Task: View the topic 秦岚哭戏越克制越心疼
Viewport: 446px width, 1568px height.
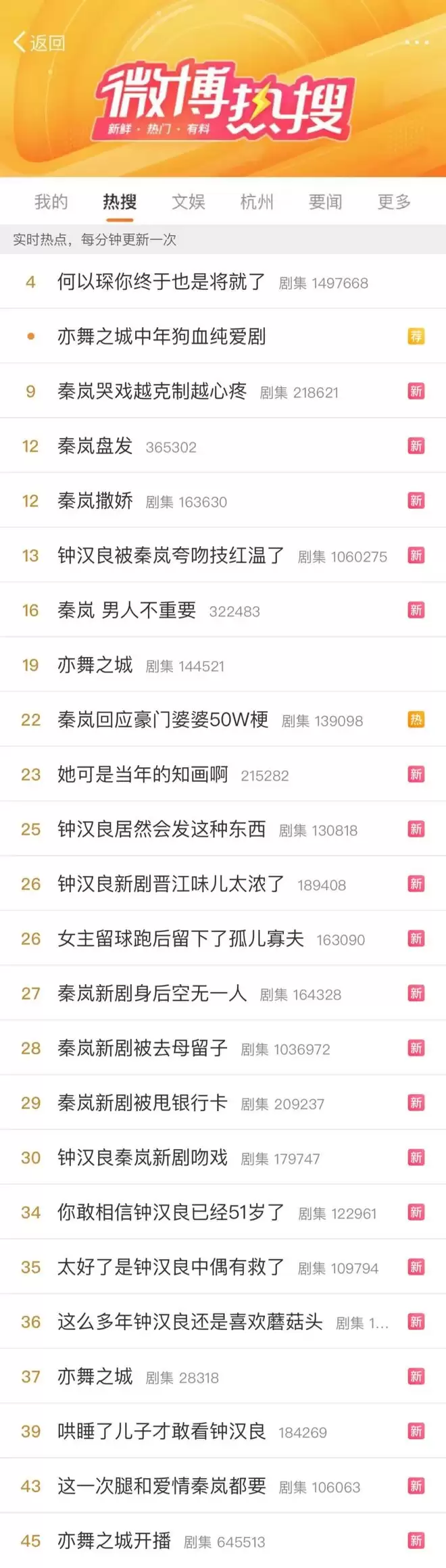Action: (x=152, y=391)
